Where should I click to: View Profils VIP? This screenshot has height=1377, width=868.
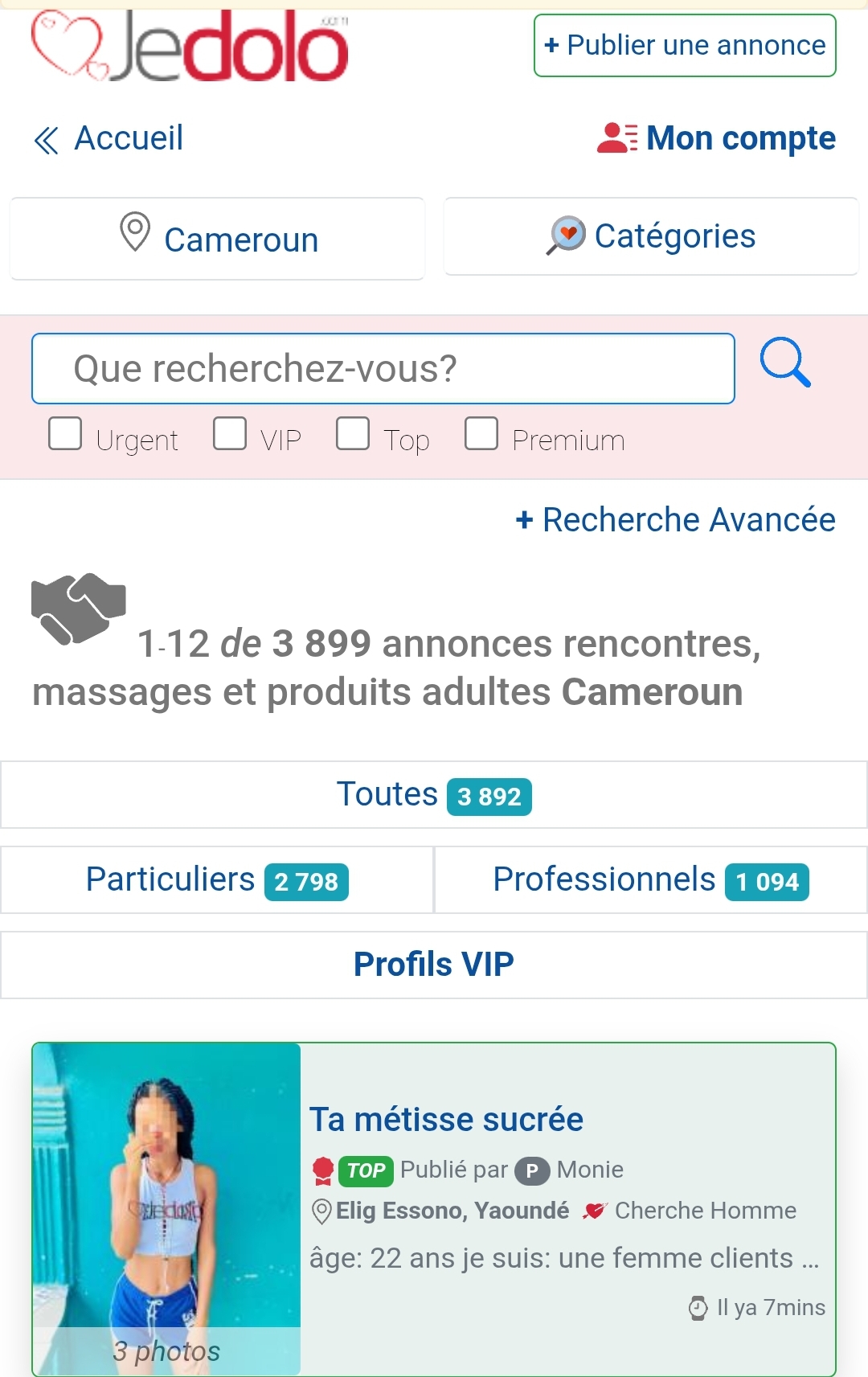click(x=433, y=965)
